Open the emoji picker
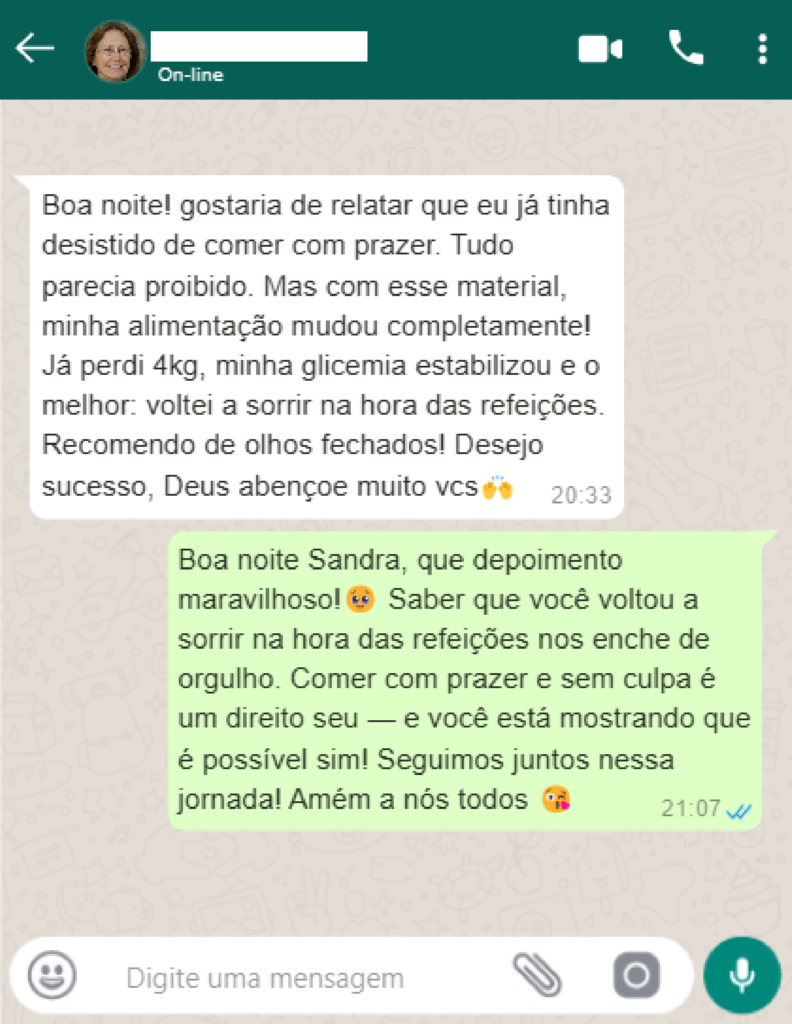Image resolution: width=792 pixels, height=1024 pixels. [51, 975]
